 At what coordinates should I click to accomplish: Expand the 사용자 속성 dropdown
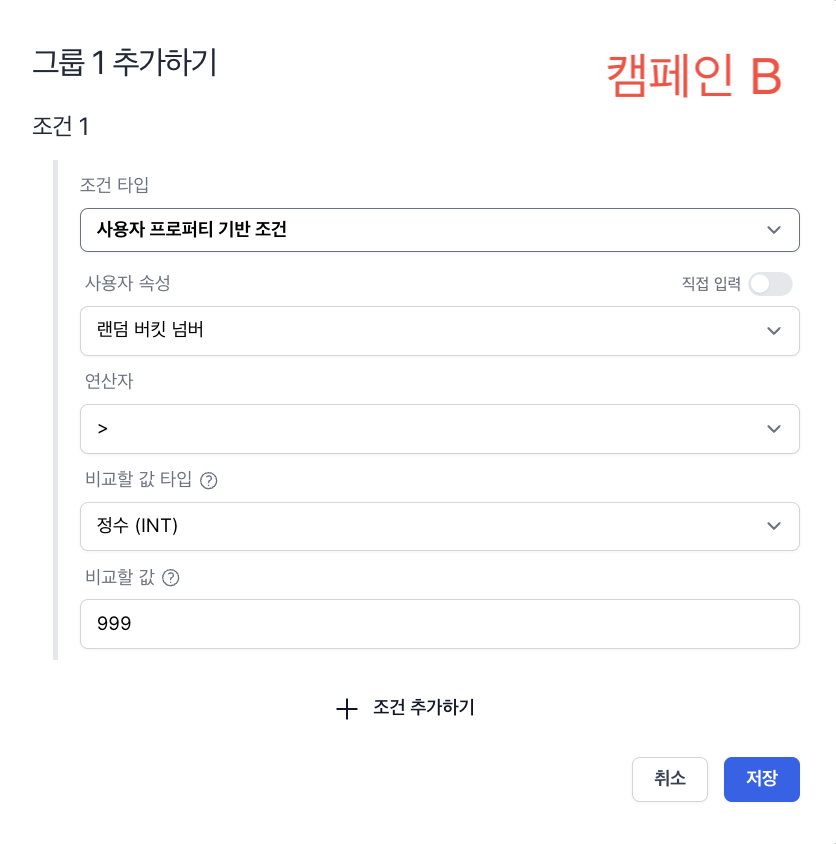[x=439, y=331]
